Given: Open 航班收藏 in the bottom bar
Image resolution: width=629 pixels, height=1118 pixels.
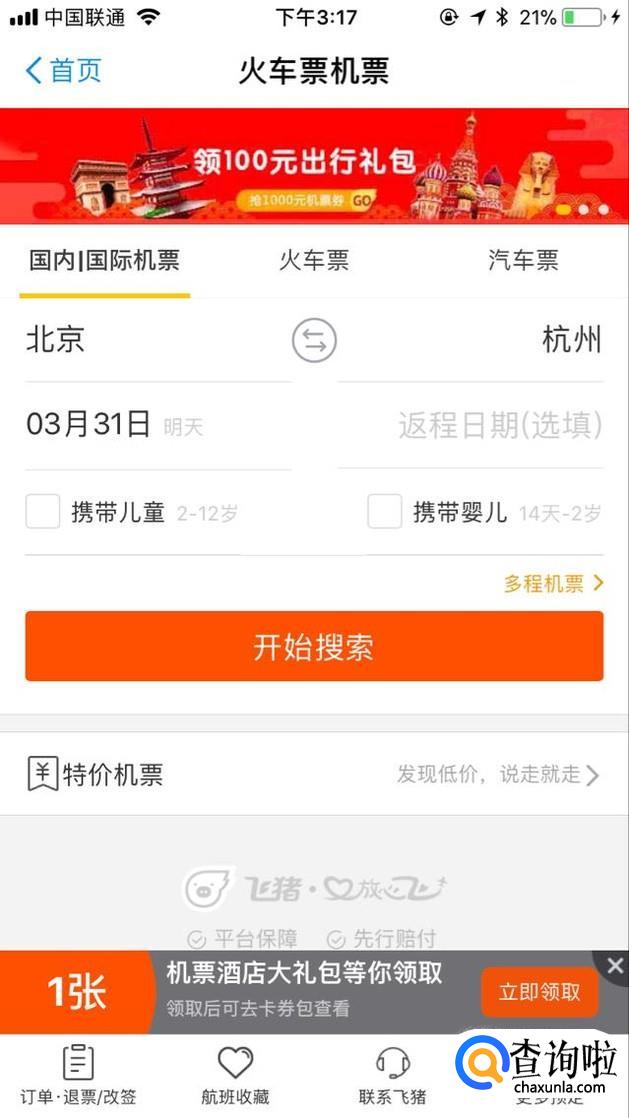Looking at the screenshot, I should pyautogui.click(x=235, y=1074).
